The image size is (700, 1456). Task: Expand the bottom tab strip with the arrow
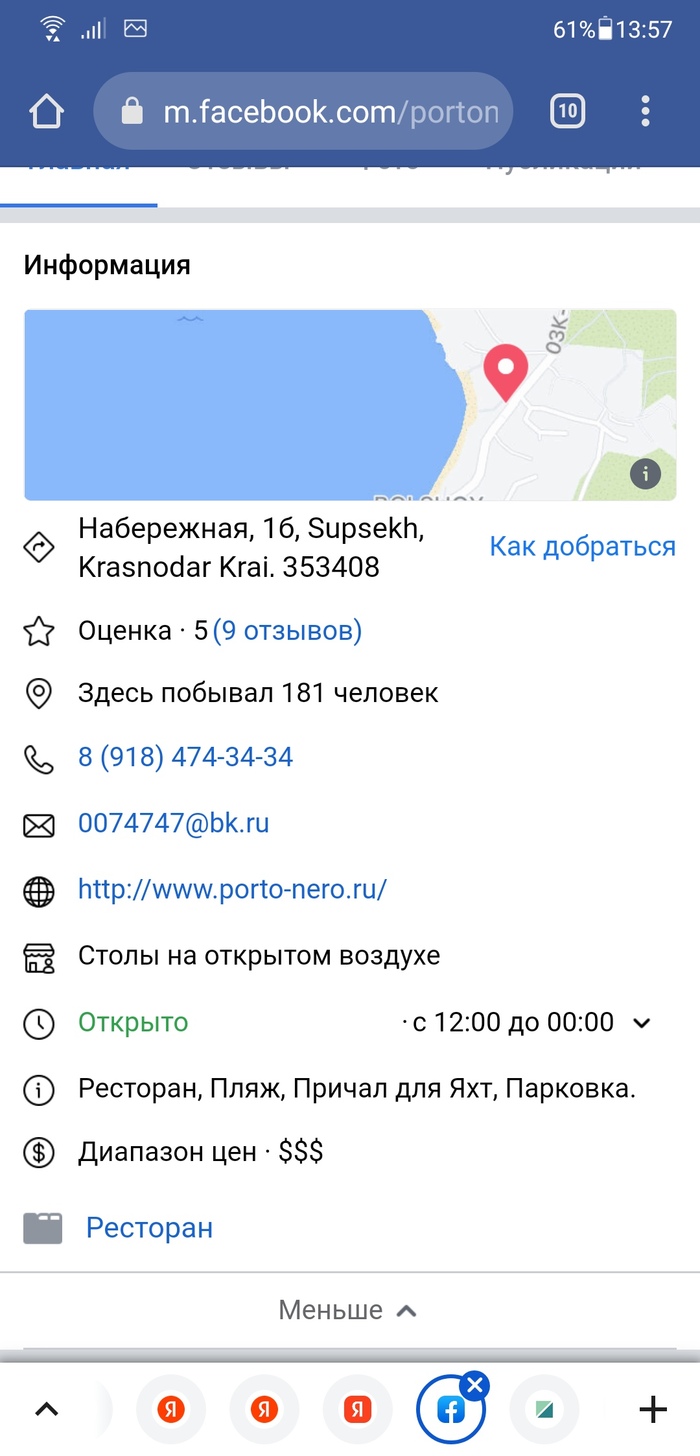[x=46, y=1410]
